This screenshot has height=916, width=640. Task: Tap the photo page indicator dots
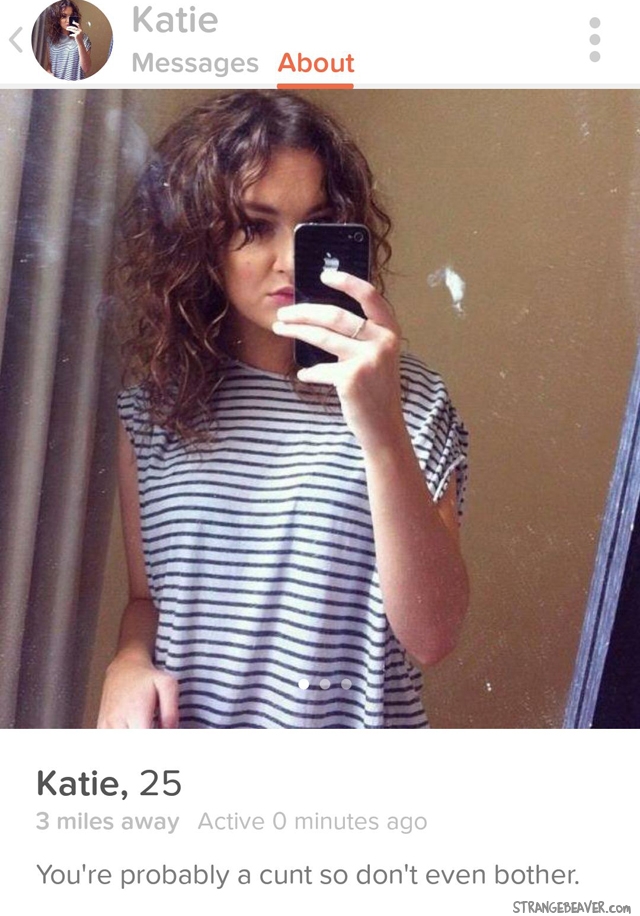pyautogui.click(x=324, y=684)
